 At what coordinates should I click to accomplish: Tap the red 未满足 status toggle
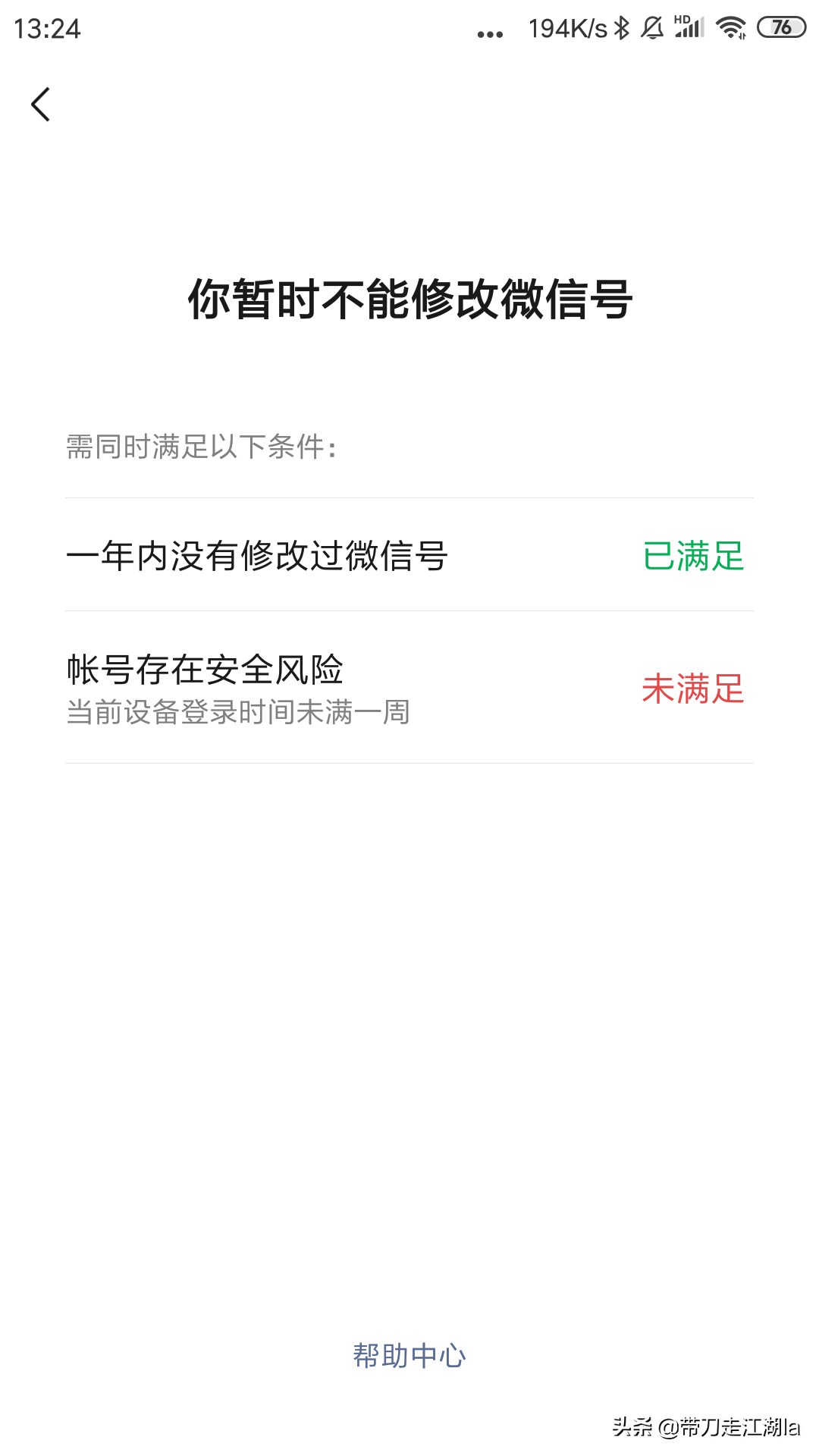click(692, 689)
